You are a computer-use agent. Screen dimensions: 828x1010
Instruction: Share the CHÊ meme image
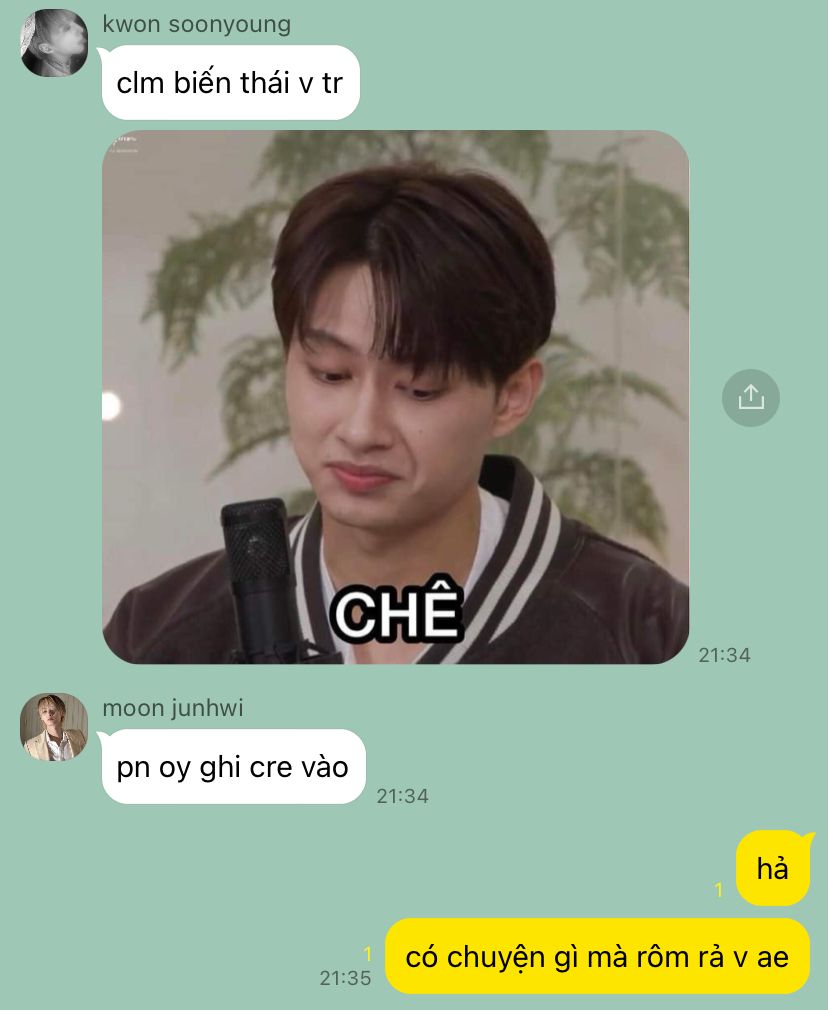tap(750, 397)
